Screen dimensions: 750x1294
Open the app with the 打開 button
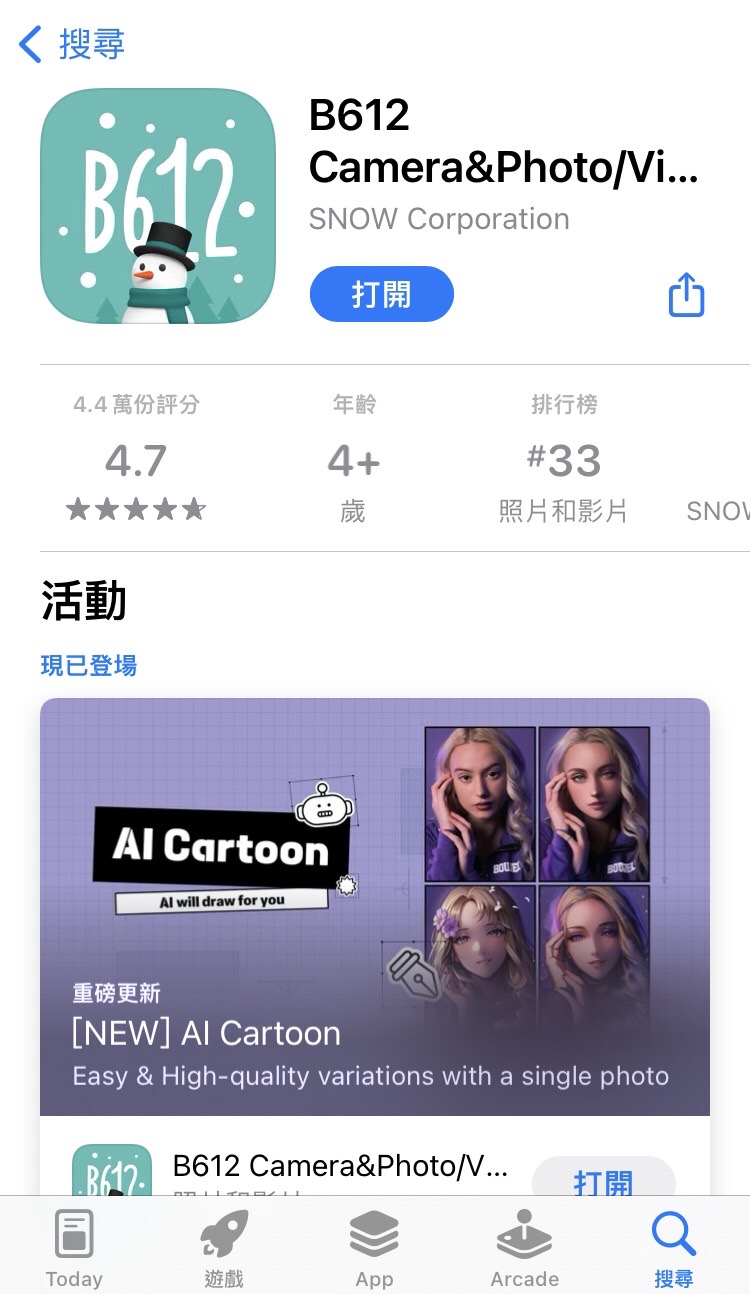coord(381,294)
